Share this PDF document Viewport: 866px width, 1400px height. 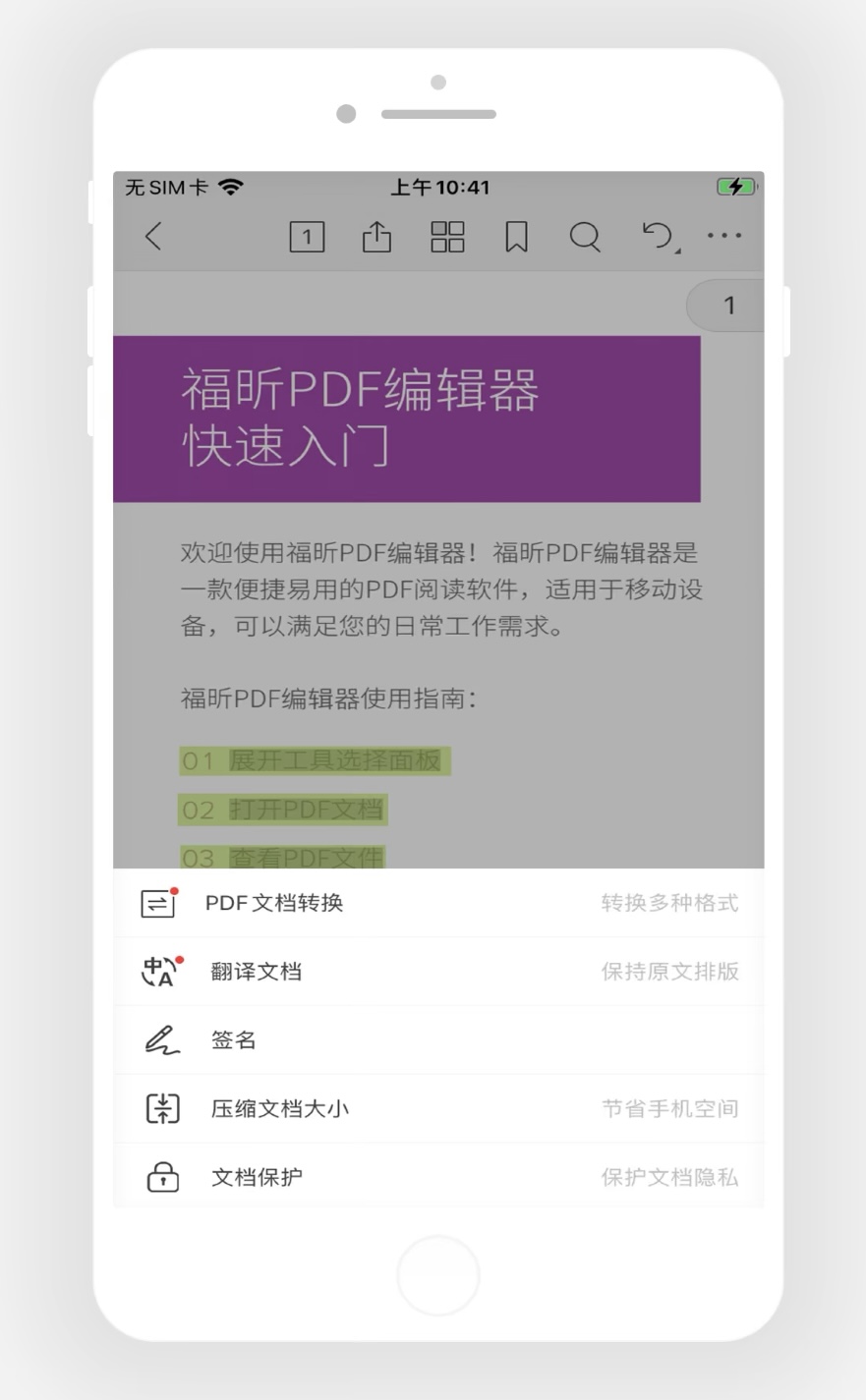376,237
